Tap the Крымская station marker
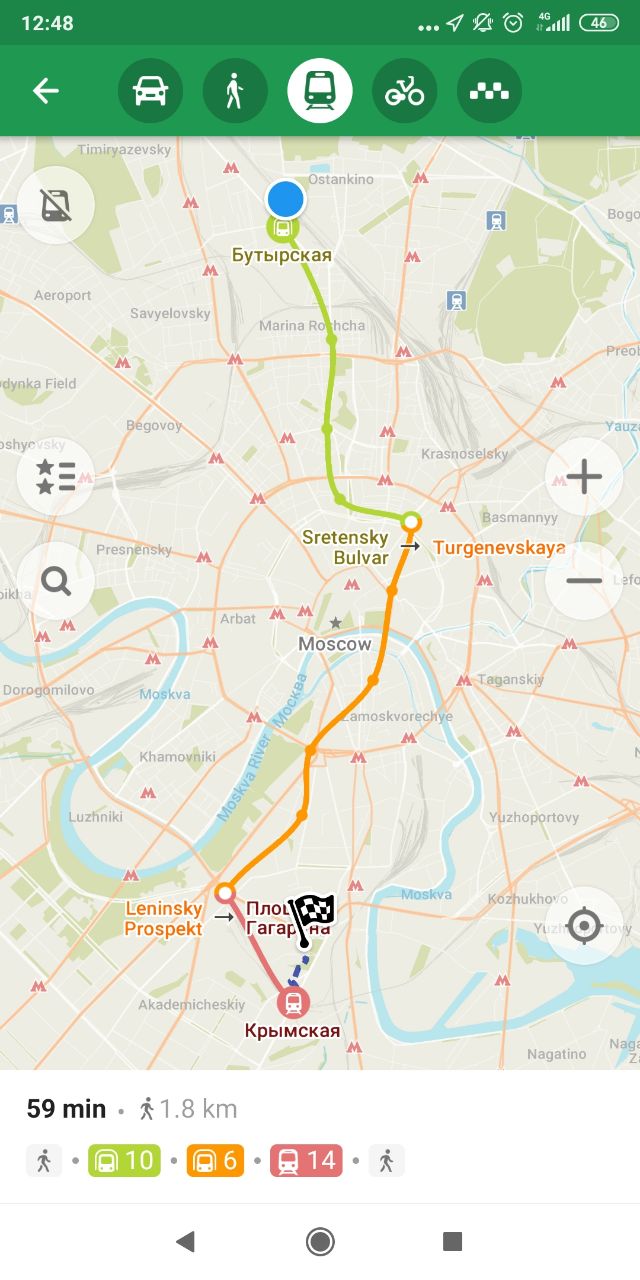 tap(293, 1003)
